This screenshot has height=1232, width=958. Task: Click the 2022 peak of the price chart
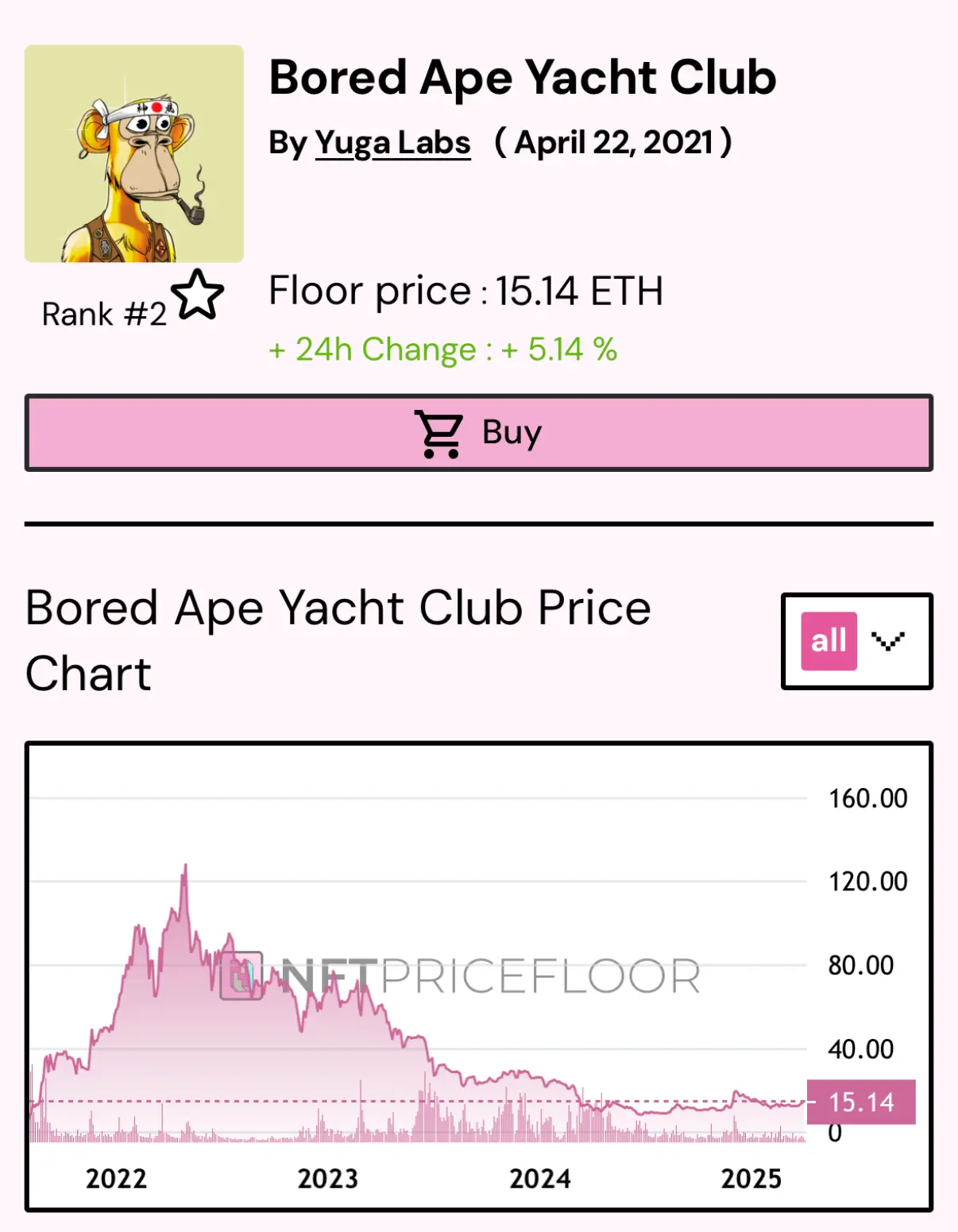[x=186, y=866]
